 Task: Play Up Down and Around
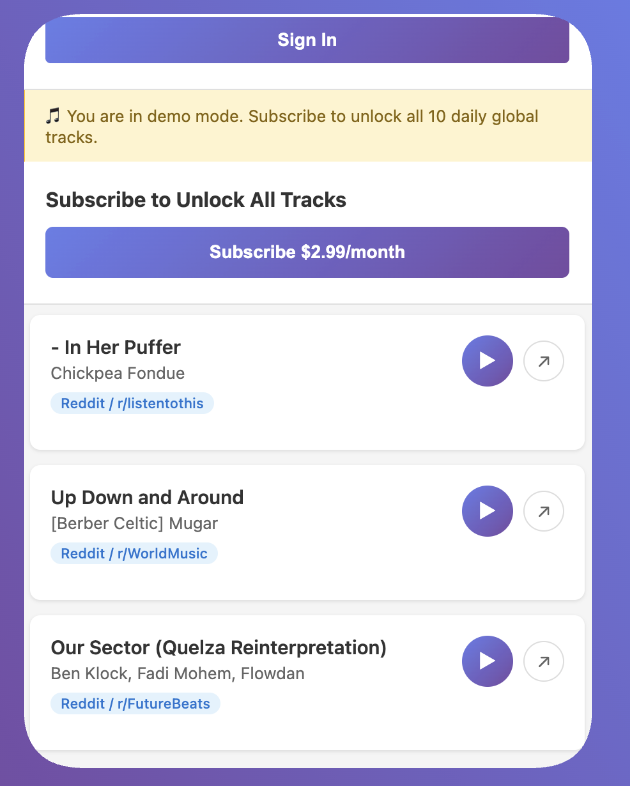[x=487, y=511]
